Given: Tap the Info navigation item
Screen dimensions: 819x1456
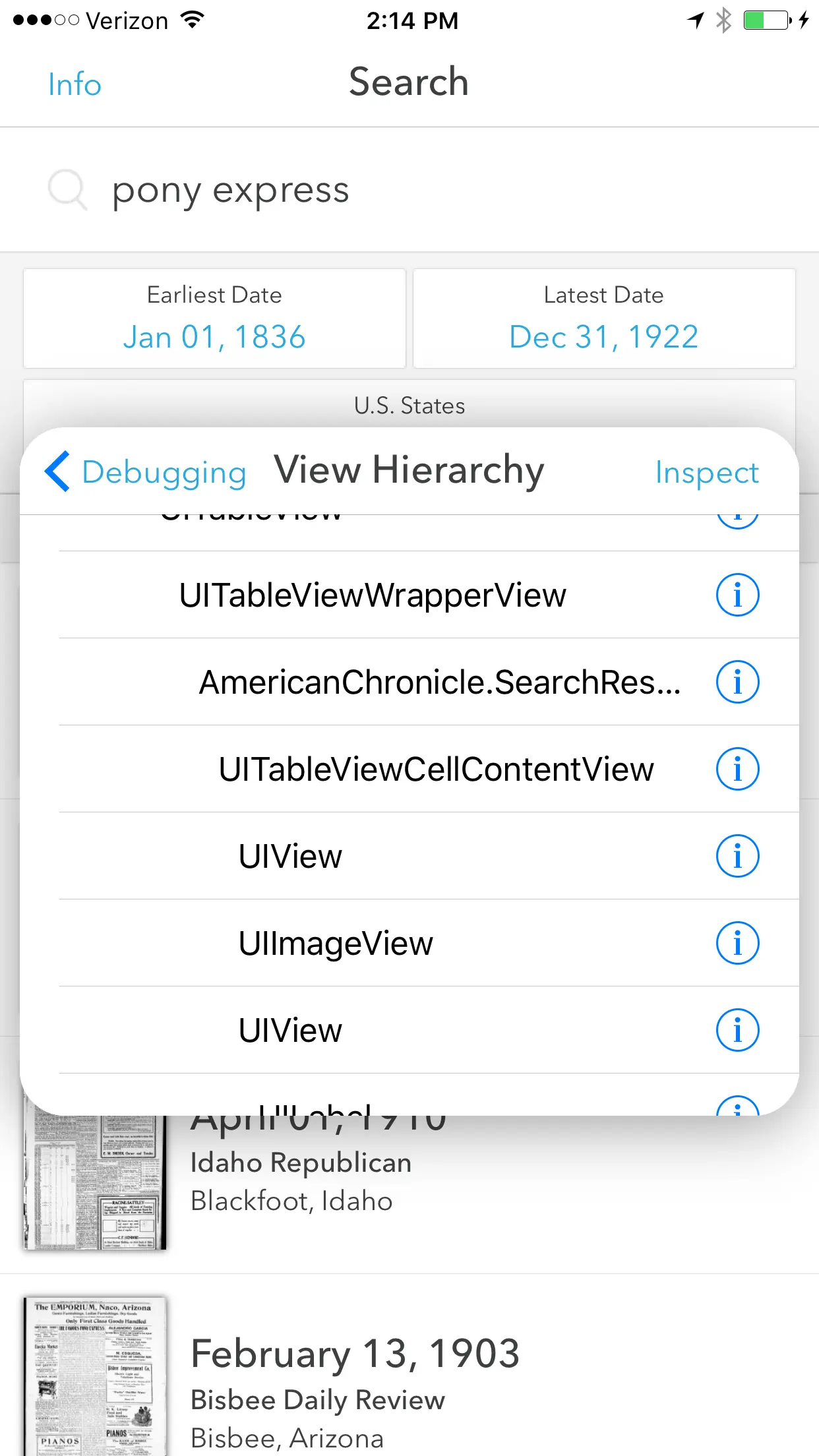Looking at the screenshot, I should coord(74,83).
